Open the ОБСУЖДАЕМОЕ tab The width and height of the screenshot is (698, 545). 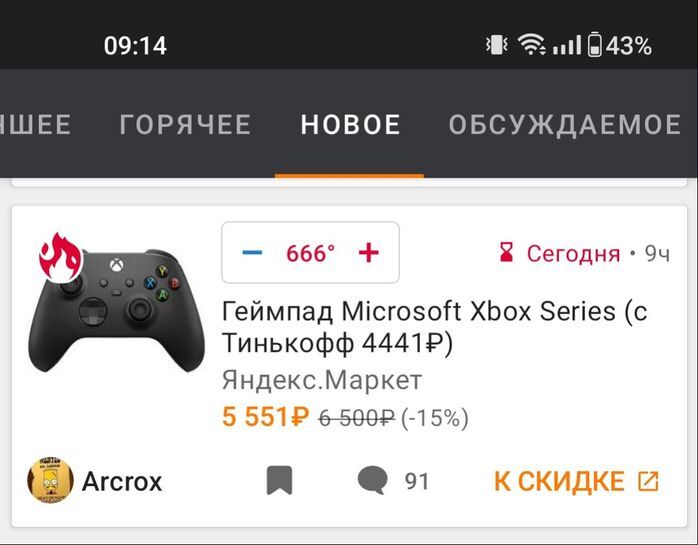(565, 125)
